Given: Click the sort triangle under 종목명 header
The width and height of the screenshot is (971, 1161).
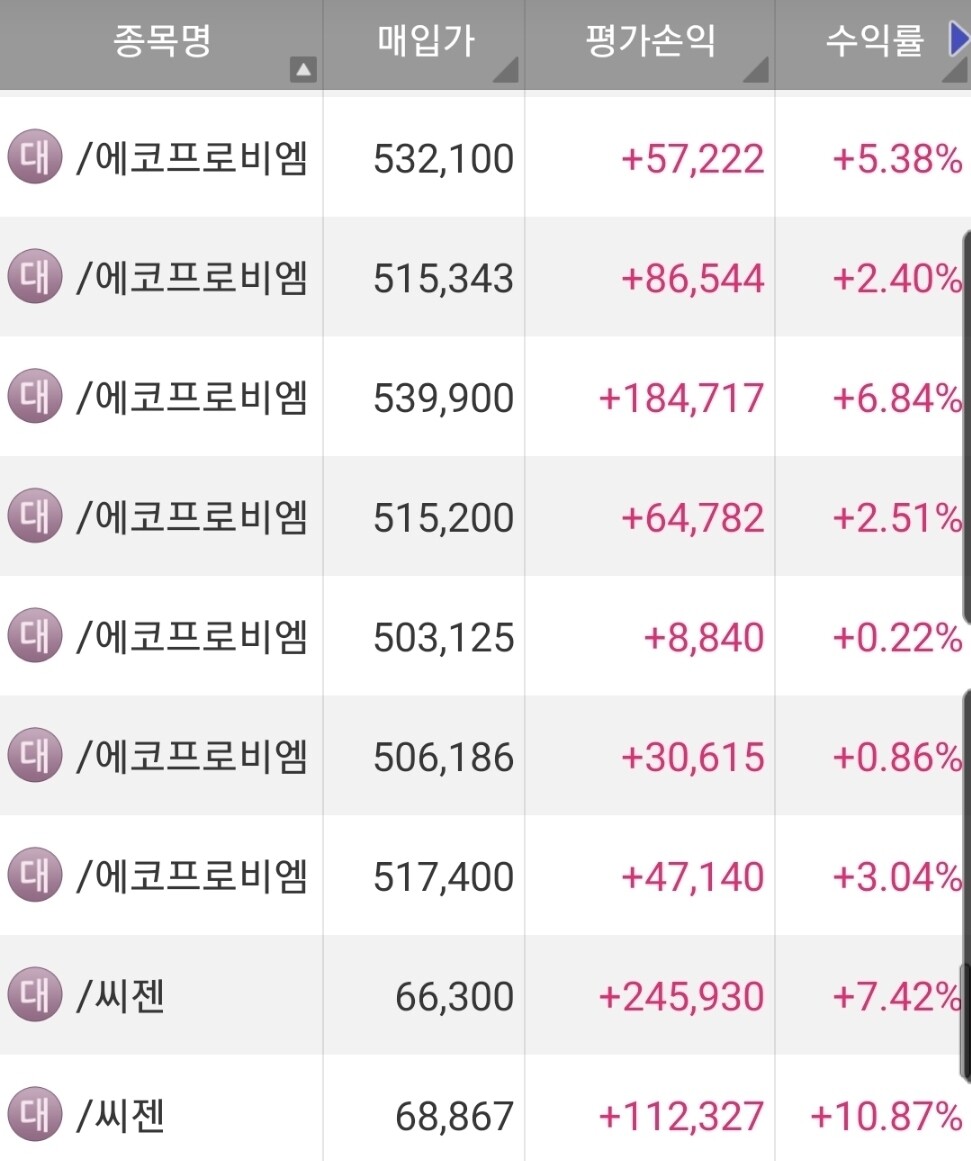Looking at the screenshot, I should pyautogui.click(x=304, y=71).
